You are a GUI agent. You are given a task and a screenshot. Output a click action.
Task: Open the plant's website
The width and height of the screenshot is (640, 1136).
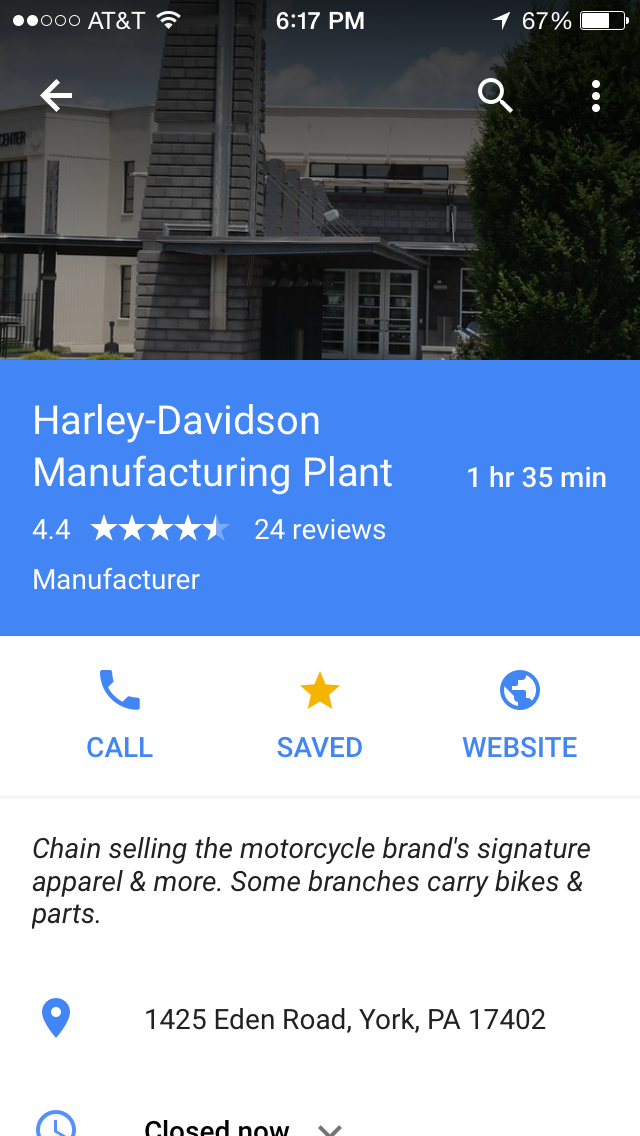520,714
